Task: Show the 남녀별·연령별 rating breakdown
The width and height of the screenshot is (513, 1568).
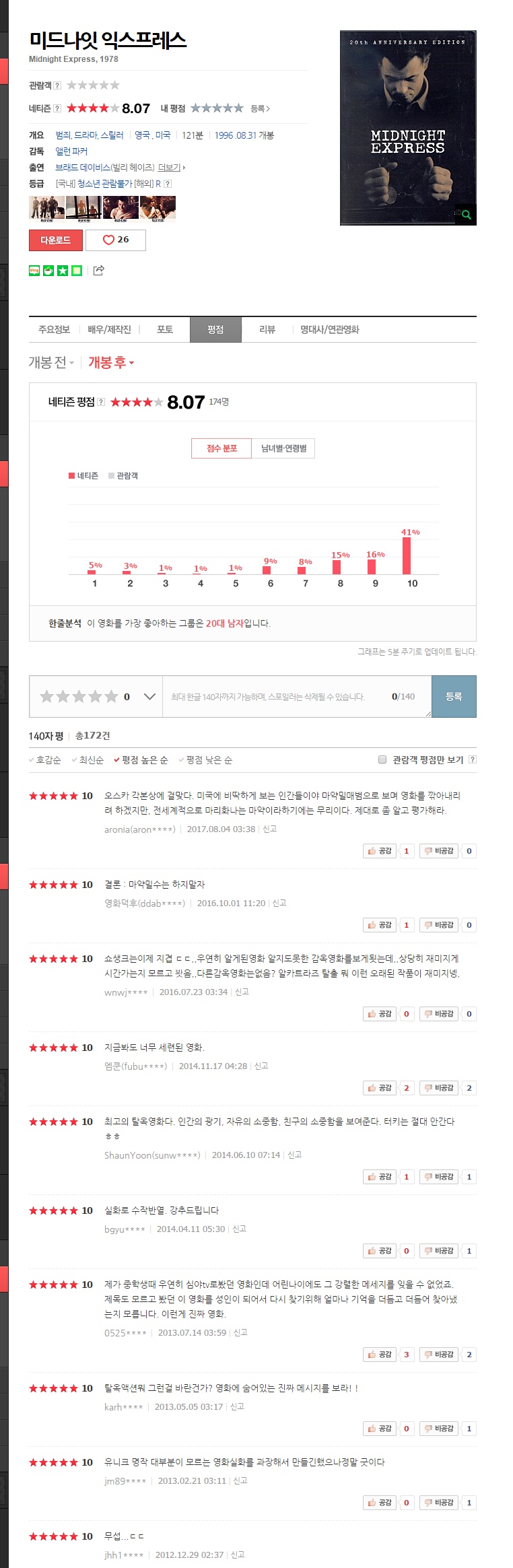Action: click(283, 448)
